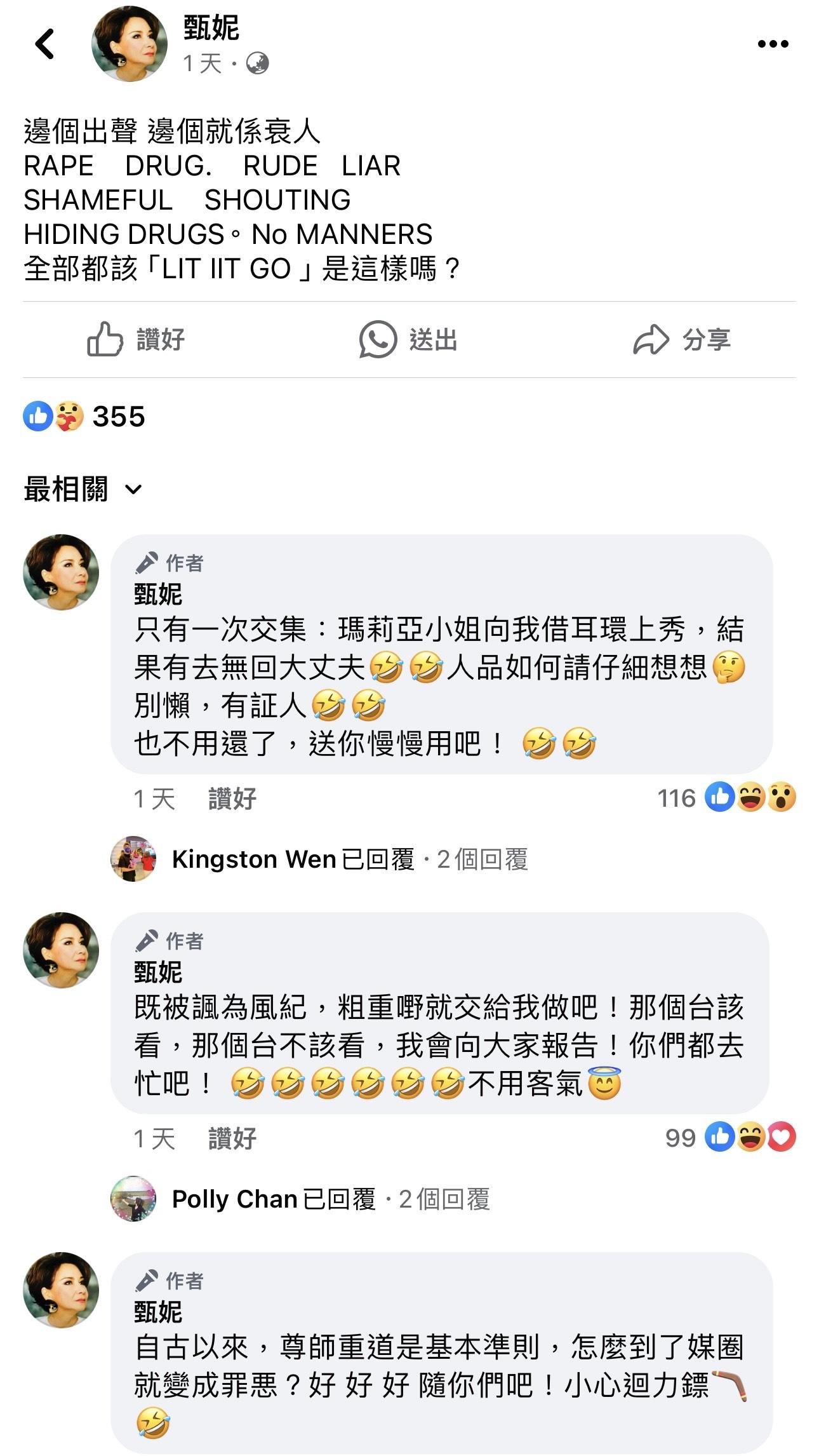Open the post's three-dot overflow menu
Screen dimensions: 819x1456
pos(773,44)
